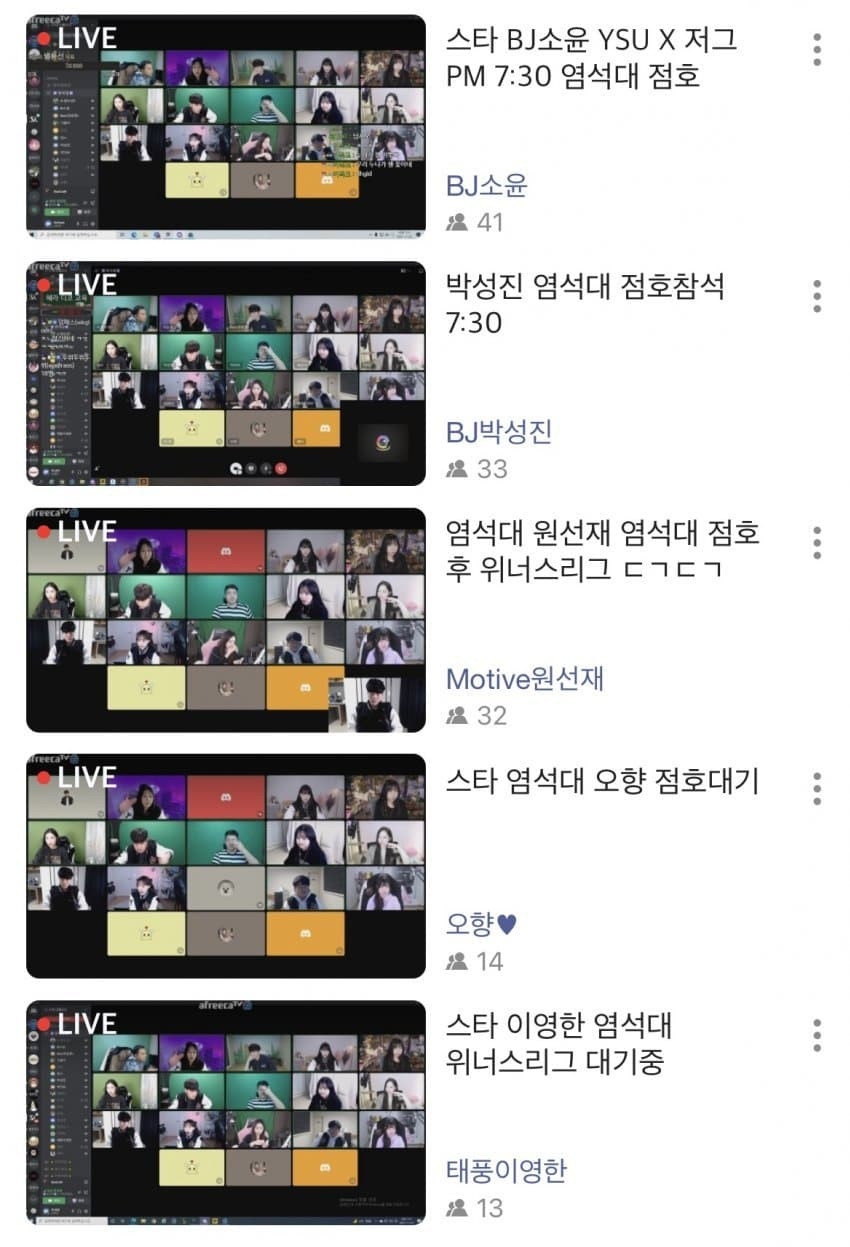Viewport: 850px width, 1247px height.
Task: Open more options for 스타 염석대 오향 점호대기
Action: (x=817, y=789)
